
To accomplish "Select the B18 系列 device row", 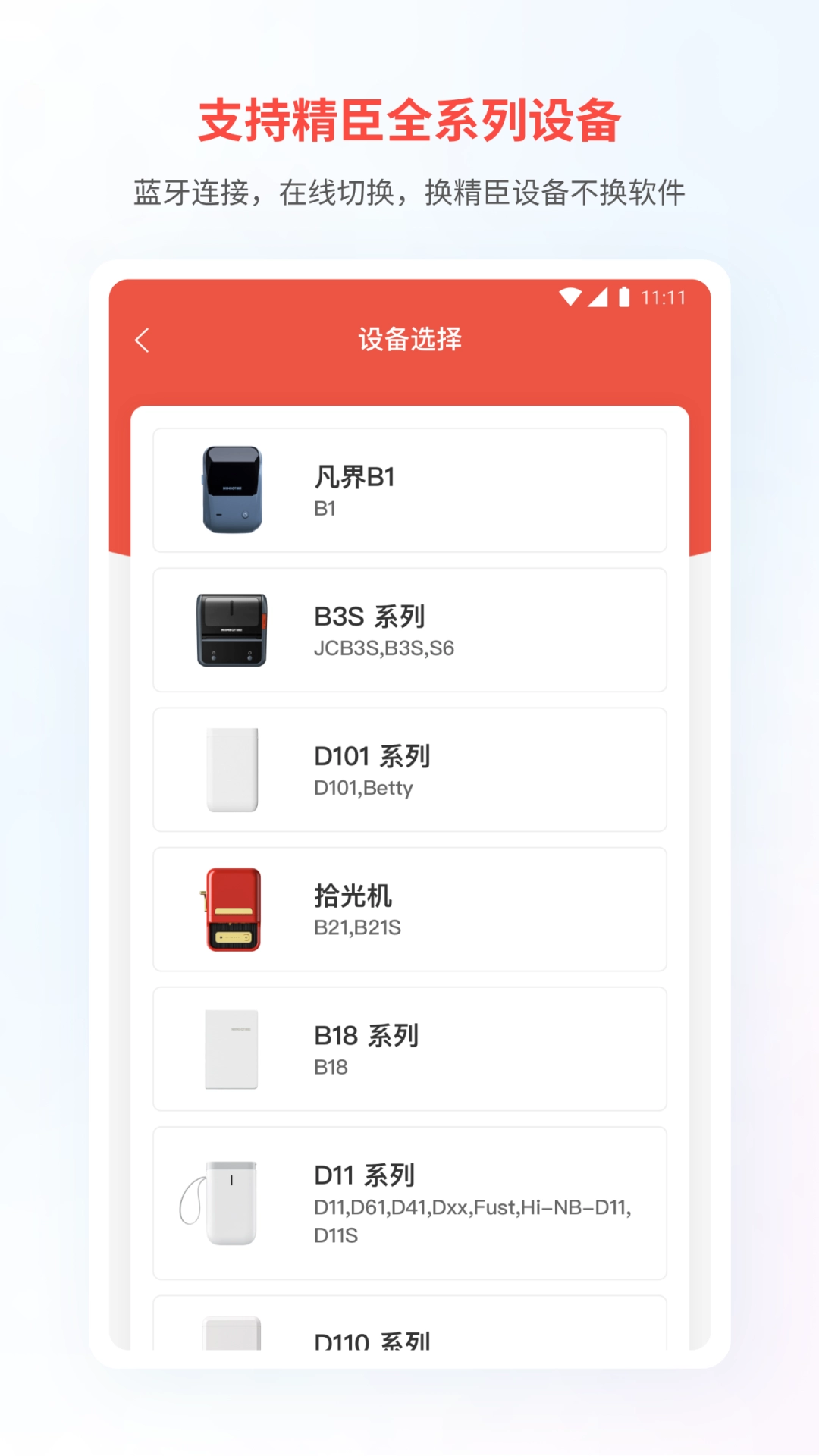I will 409,1048.
